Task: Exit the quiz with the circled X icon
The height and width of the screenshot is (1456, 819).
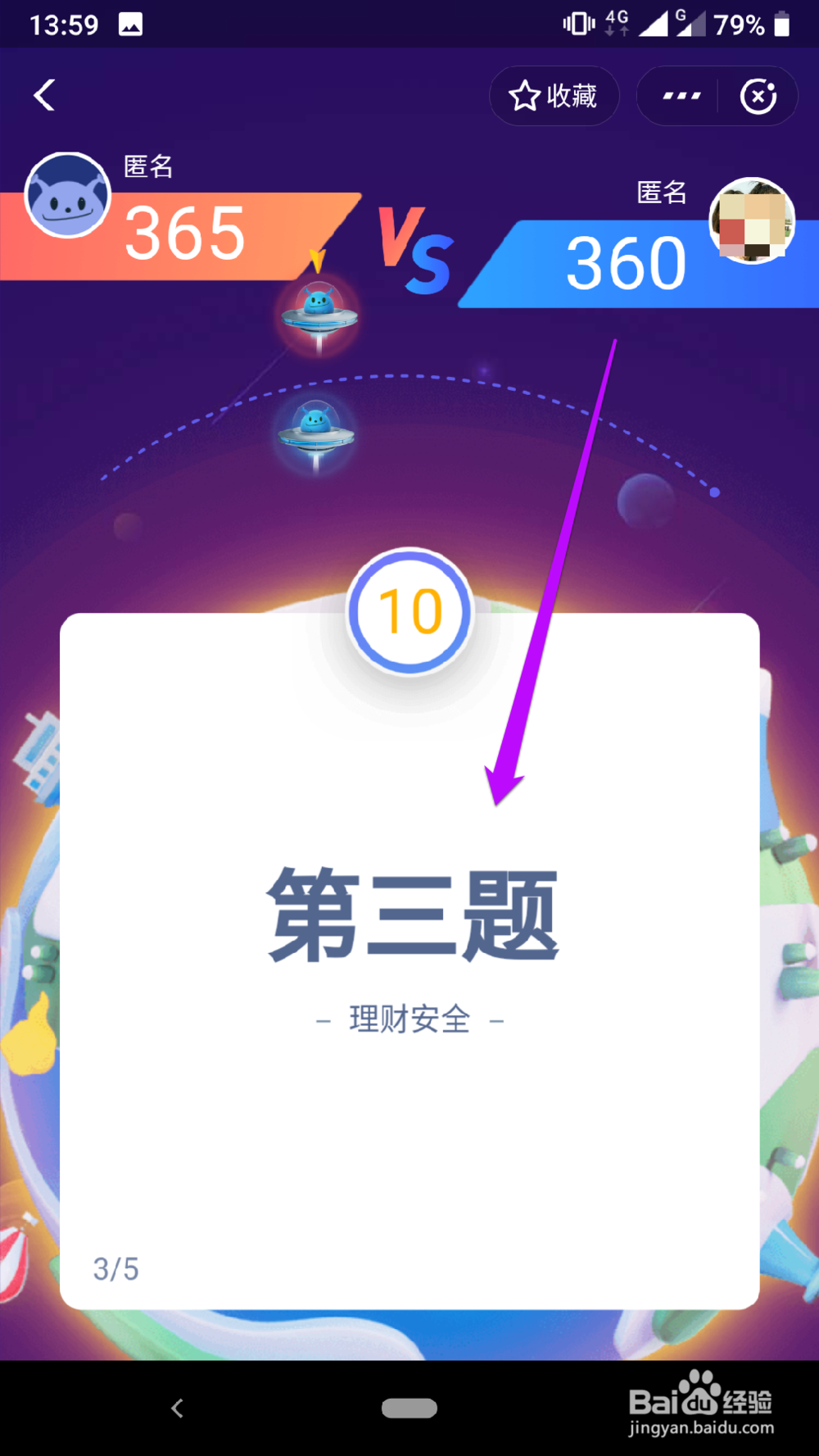Action: (x=758, y=96)
